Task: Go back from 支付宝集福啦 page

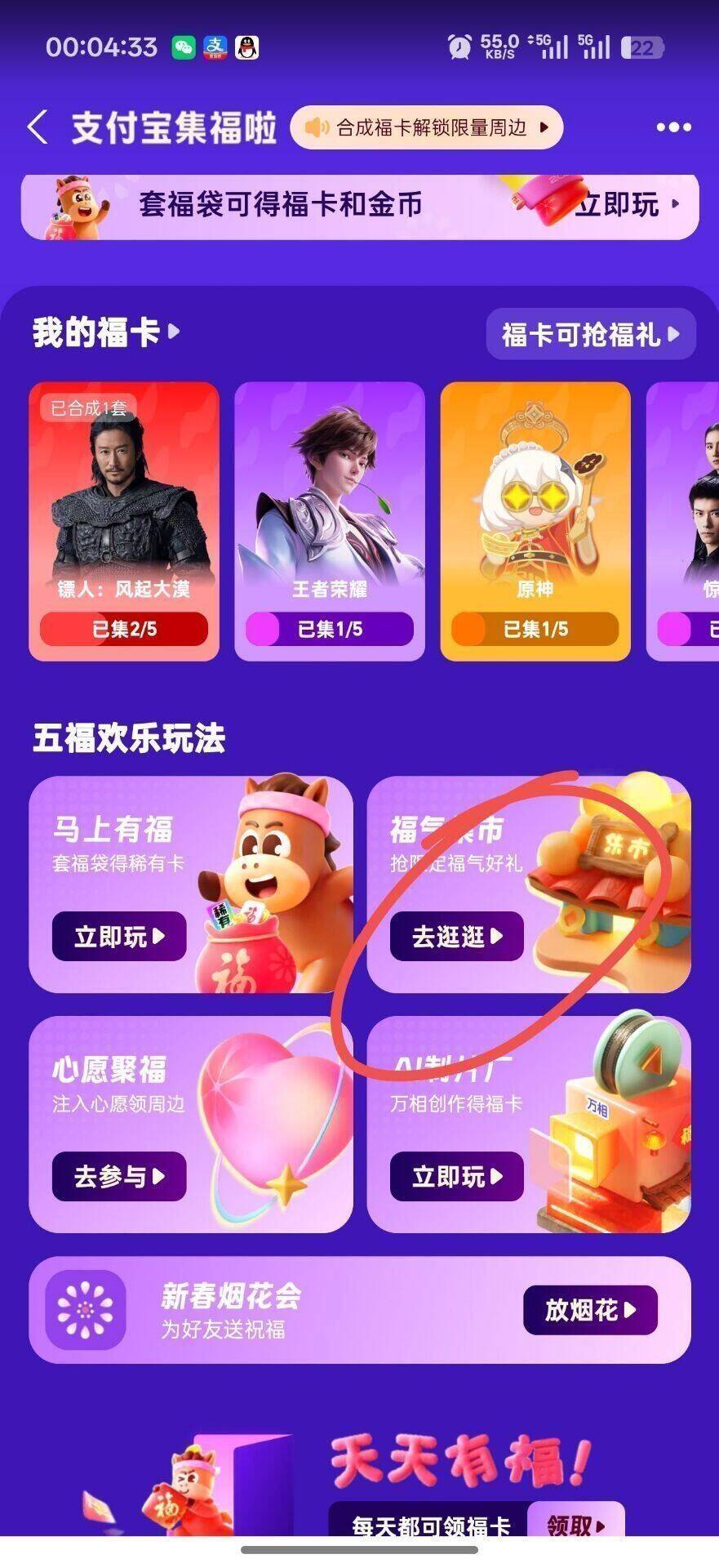Action: pyautogui.click(x=38, y=127)
